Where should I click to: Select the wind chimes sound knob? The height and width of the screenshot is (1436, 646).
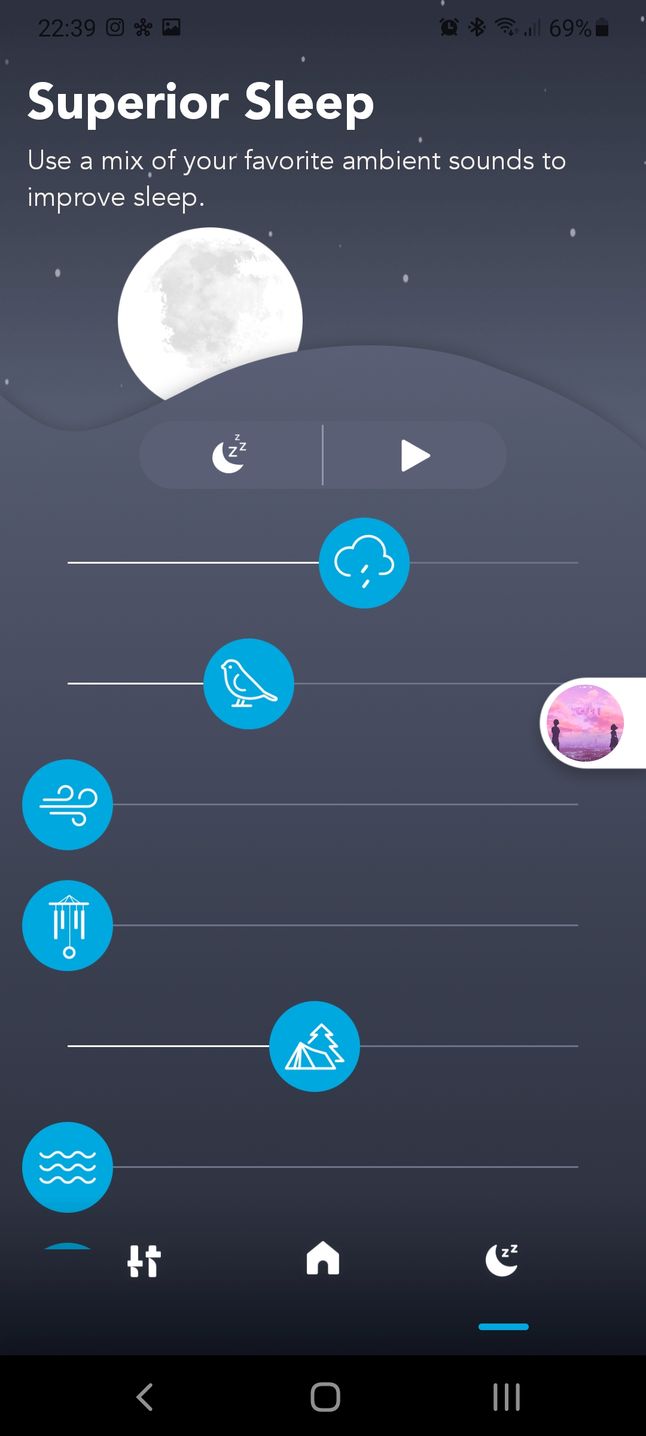point(68,926)
